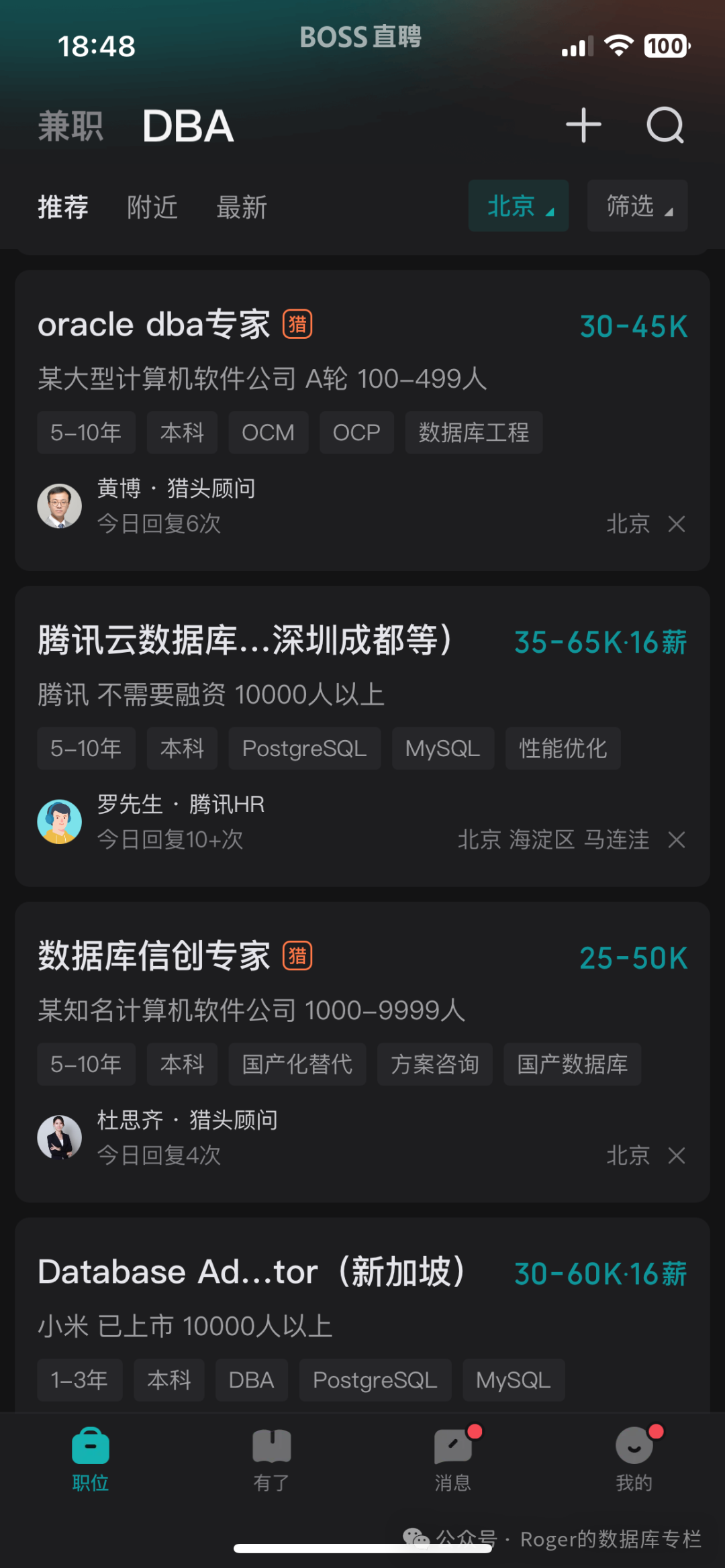The image size is (725, 1568).
Task: Remove the 数据库信创专家 job card
Action: coord(677,1155)
